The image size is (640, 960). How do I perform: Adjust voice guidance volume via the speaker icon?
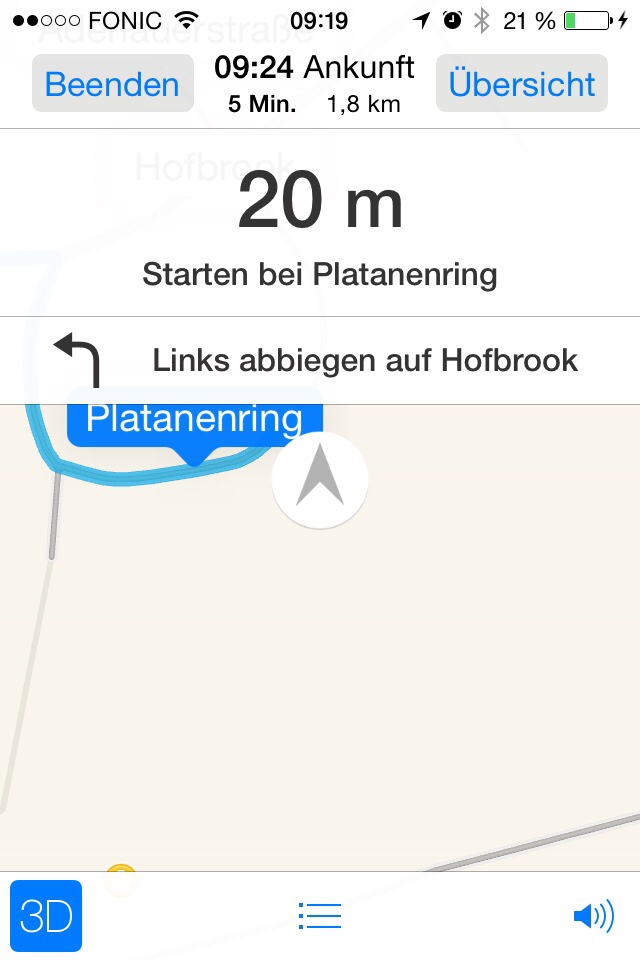pyautogui.click(x=593, y=915)
